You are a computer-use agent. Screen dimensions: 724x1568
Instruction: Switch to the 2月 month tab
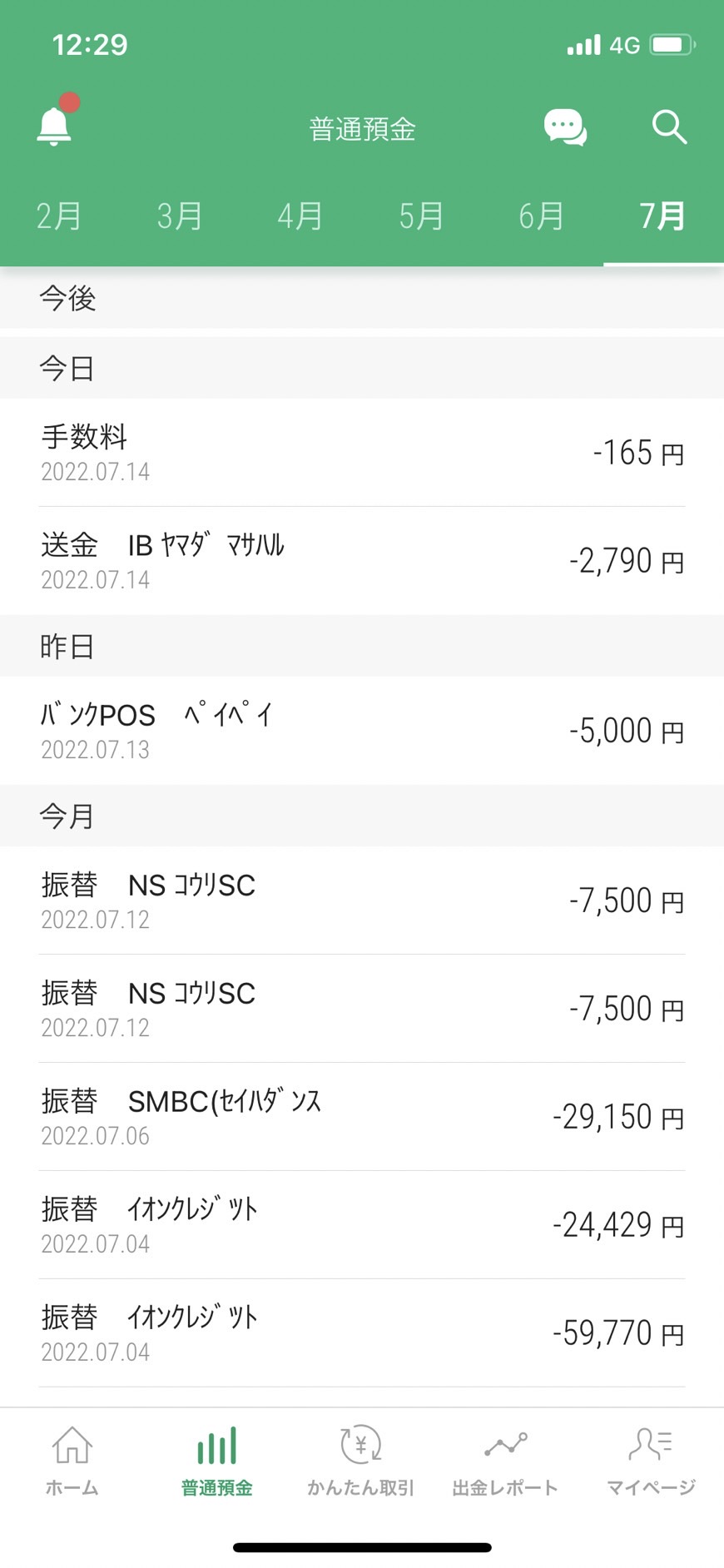coord(59,216)
